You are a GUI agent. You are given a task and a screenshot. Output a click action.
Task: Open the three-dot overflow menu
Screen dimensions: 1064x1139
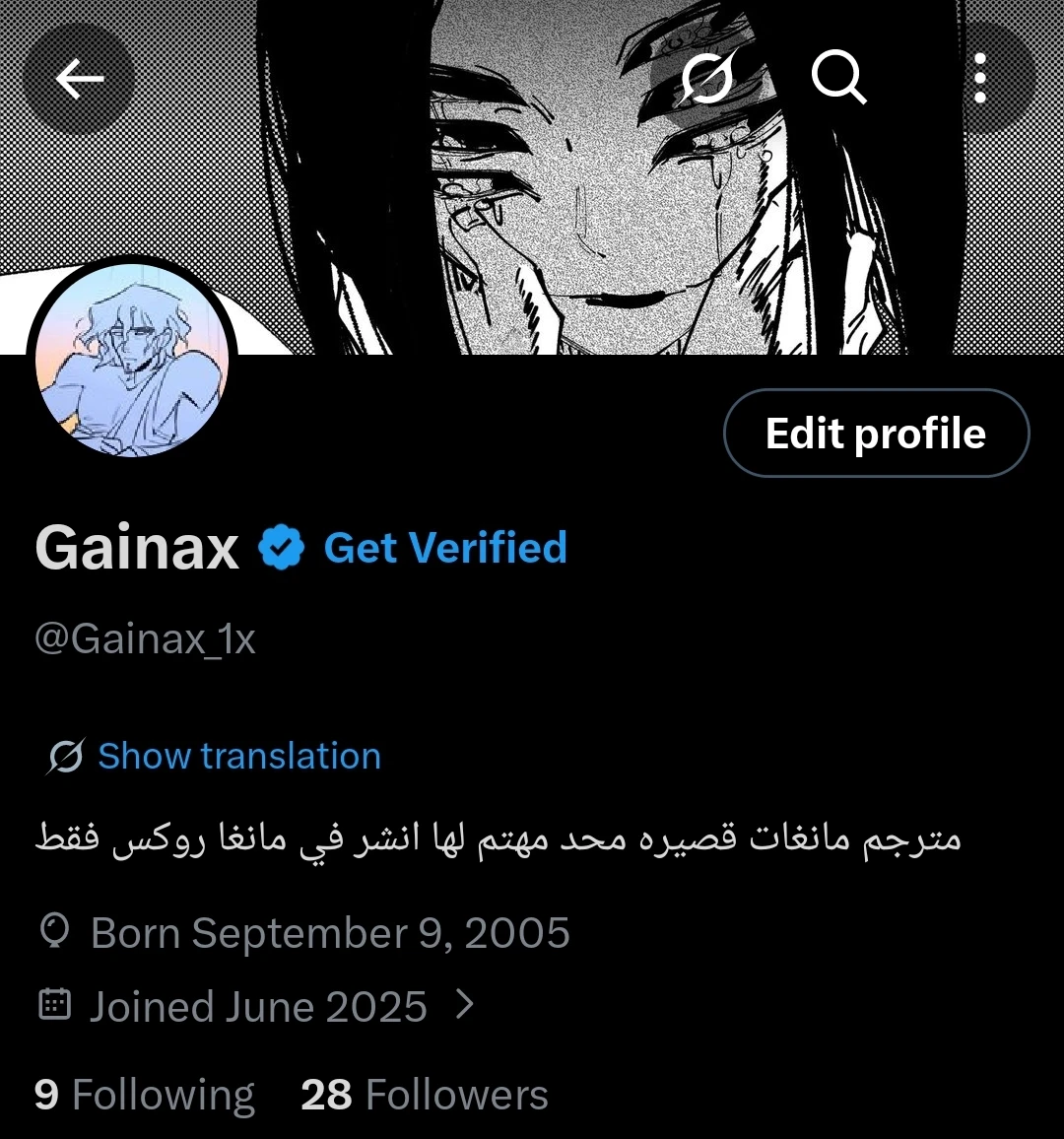[x=979, y=78]
